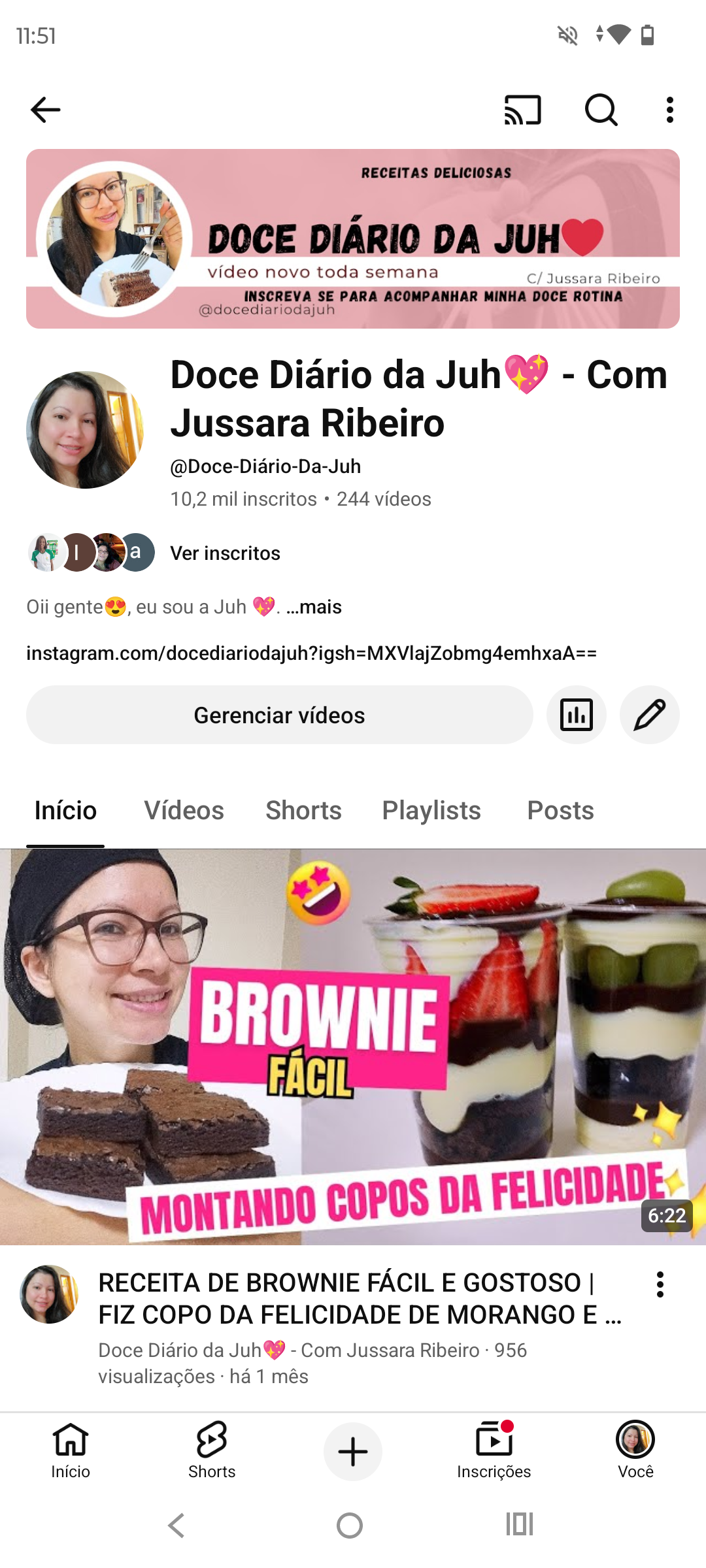706x1568 pixels.
Task: Go to Início in the bottom navigation
Action: tap(71, 1452)
